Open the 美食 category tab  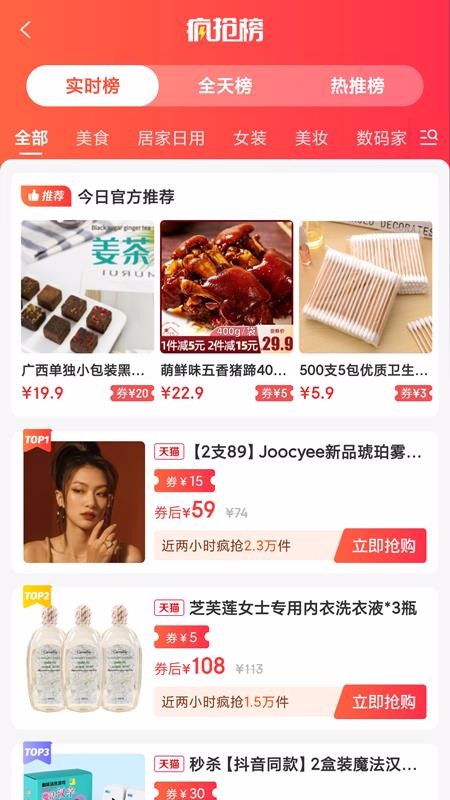(x=92, y=138)
